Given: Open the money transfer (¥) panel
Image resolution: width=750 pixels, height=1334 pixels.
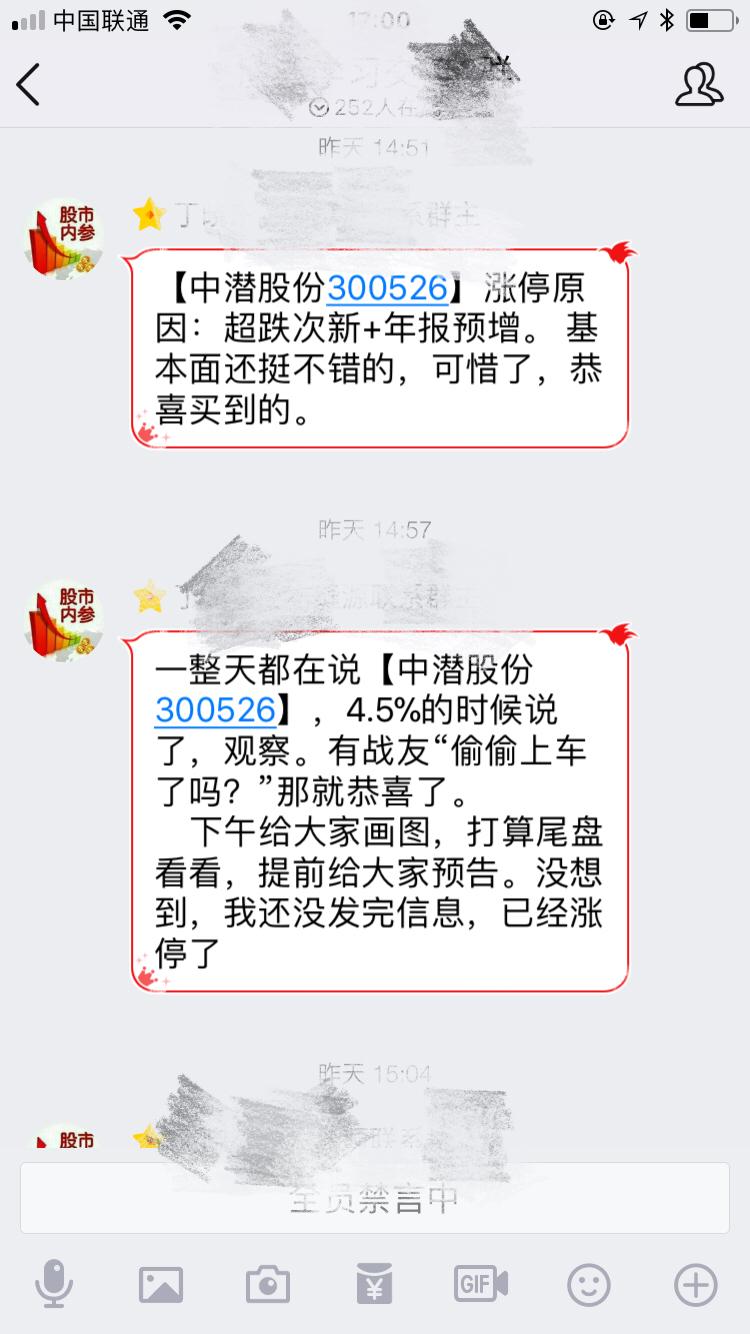Looking at the screenshot, I should [x=374, y=1285].
